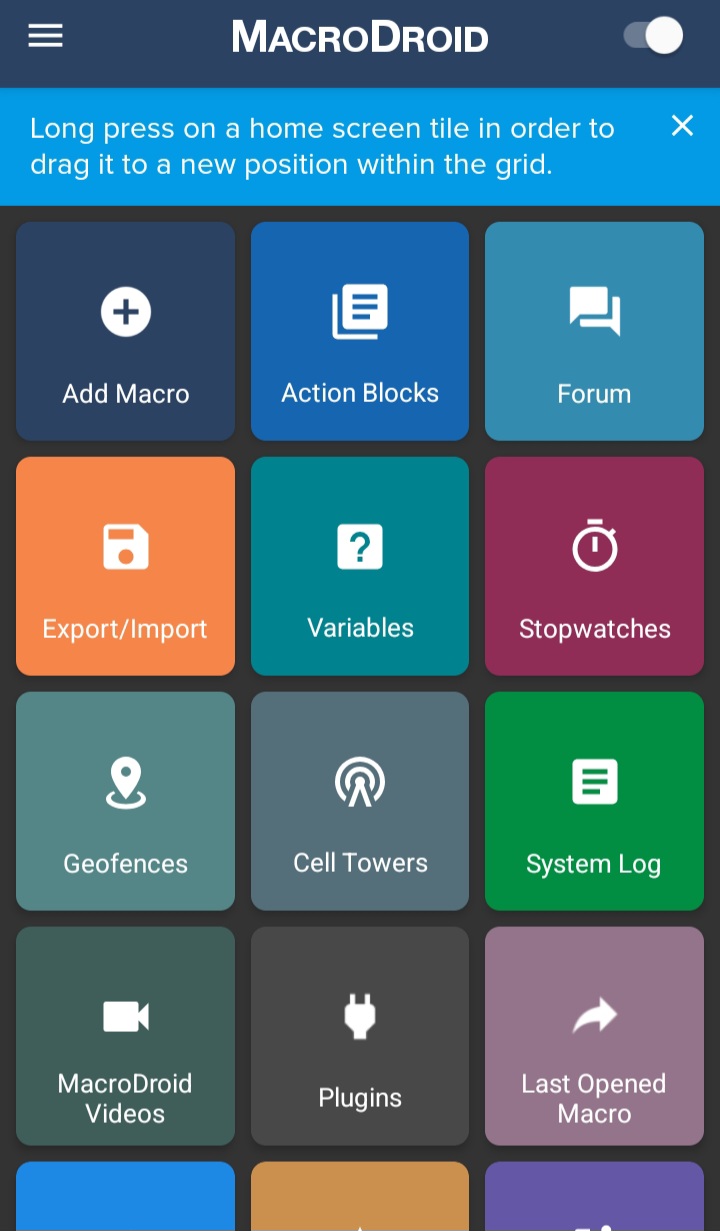Select the MacroDroid Videos camera icon
Viewport: 720px width, 1231px height.
pos(125,1016)
